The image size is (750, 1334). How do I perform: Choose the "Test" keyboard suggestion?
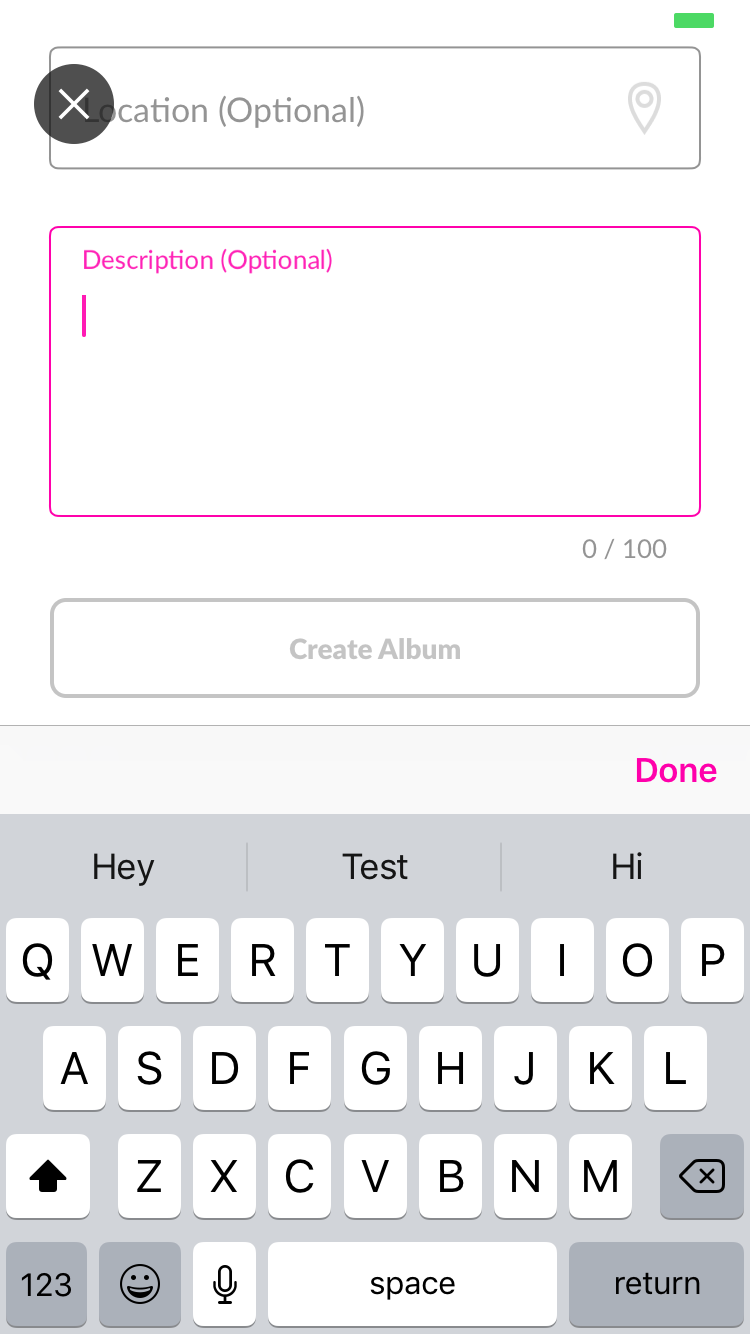(375, 866)
